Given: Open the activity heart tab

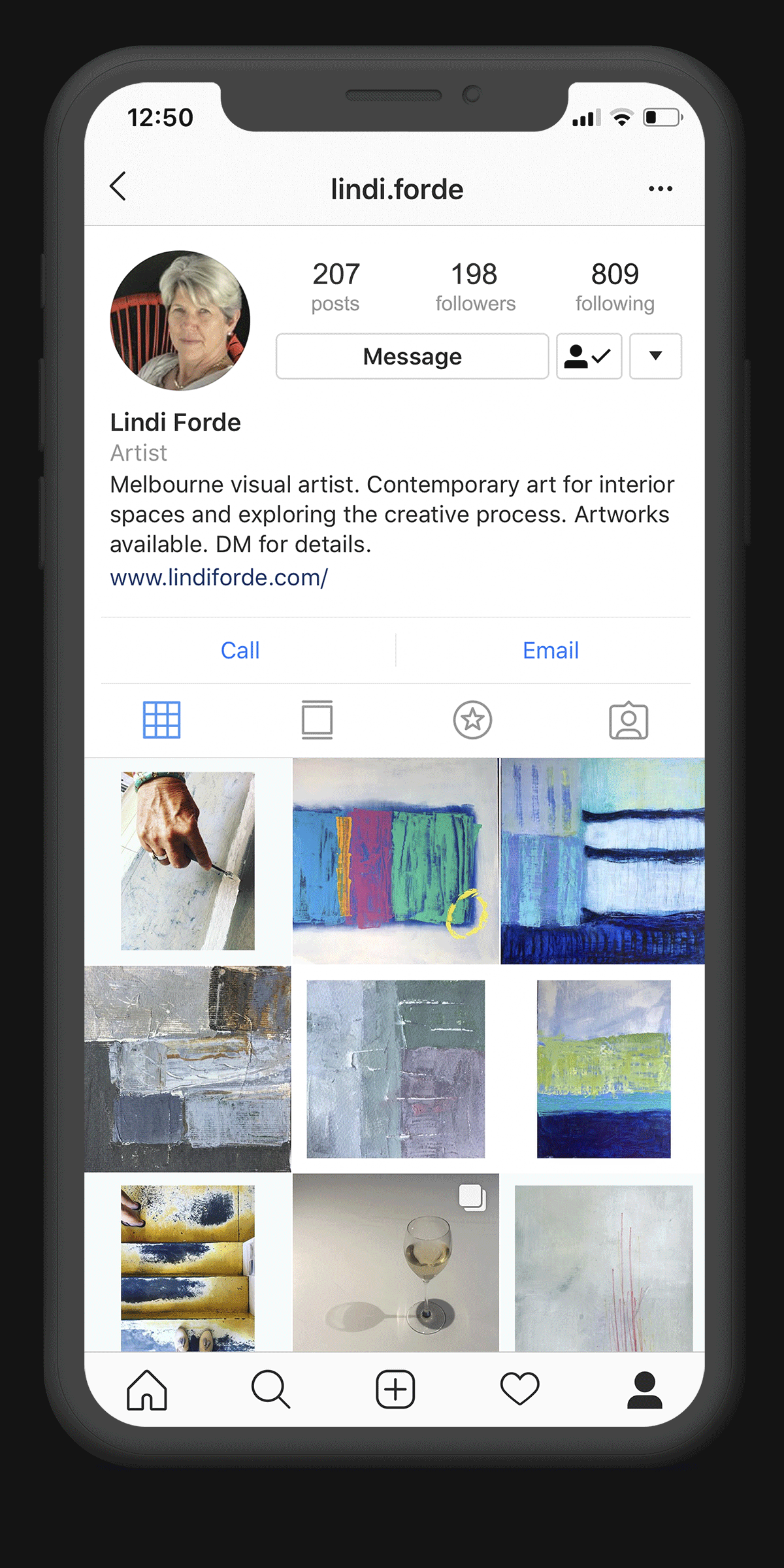Looking at the screenshot, I should coord(519,1389).
